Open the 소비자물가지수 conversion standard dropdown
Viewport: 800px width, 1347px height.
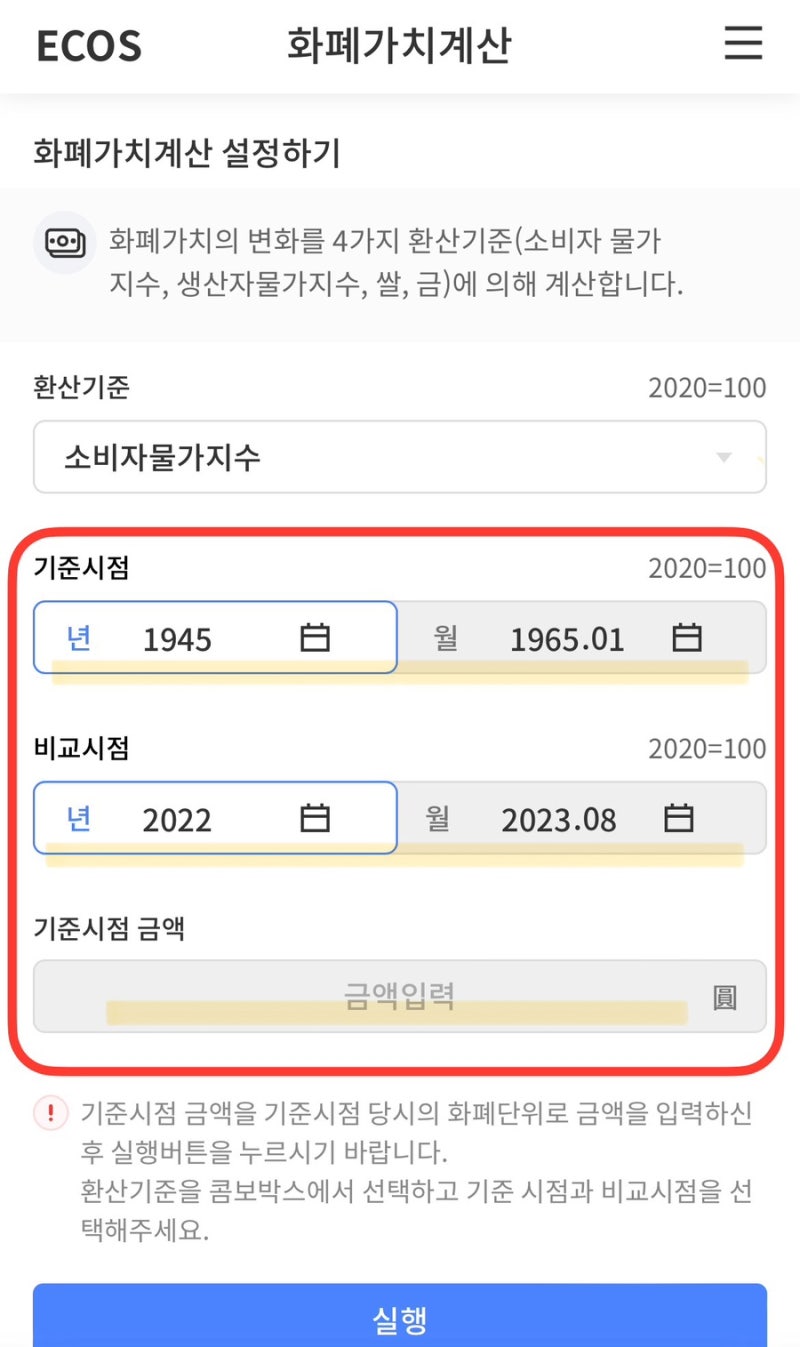400,457
